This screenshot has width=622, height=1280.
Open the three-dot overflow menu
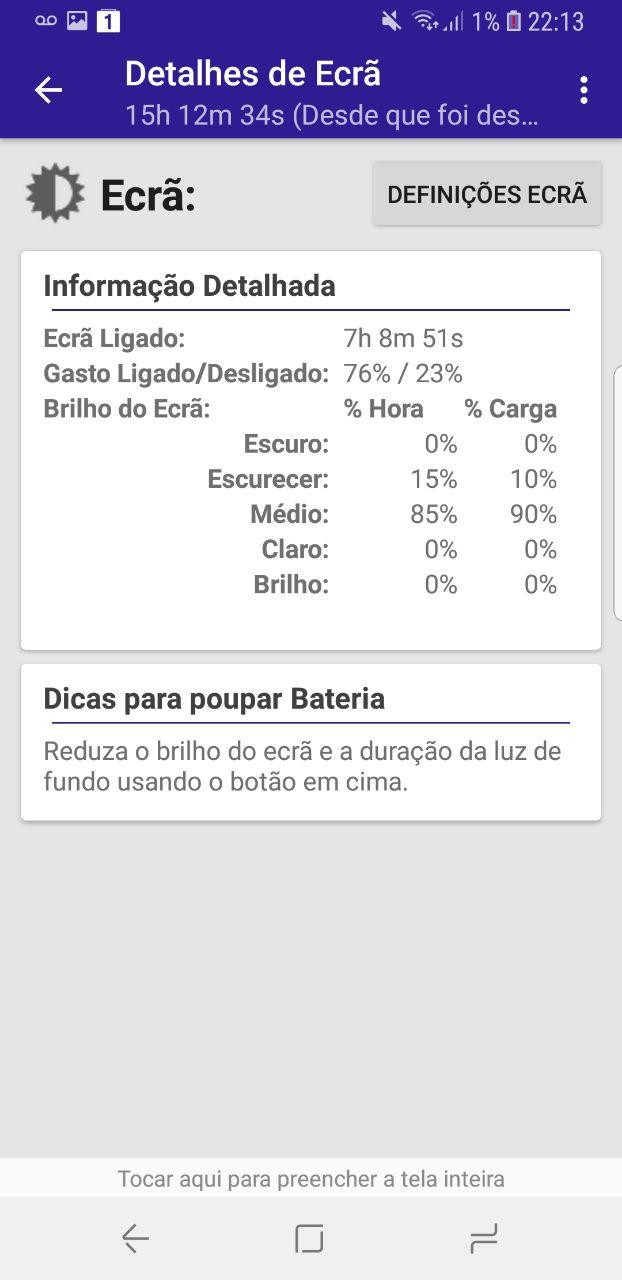click(584, 90)
